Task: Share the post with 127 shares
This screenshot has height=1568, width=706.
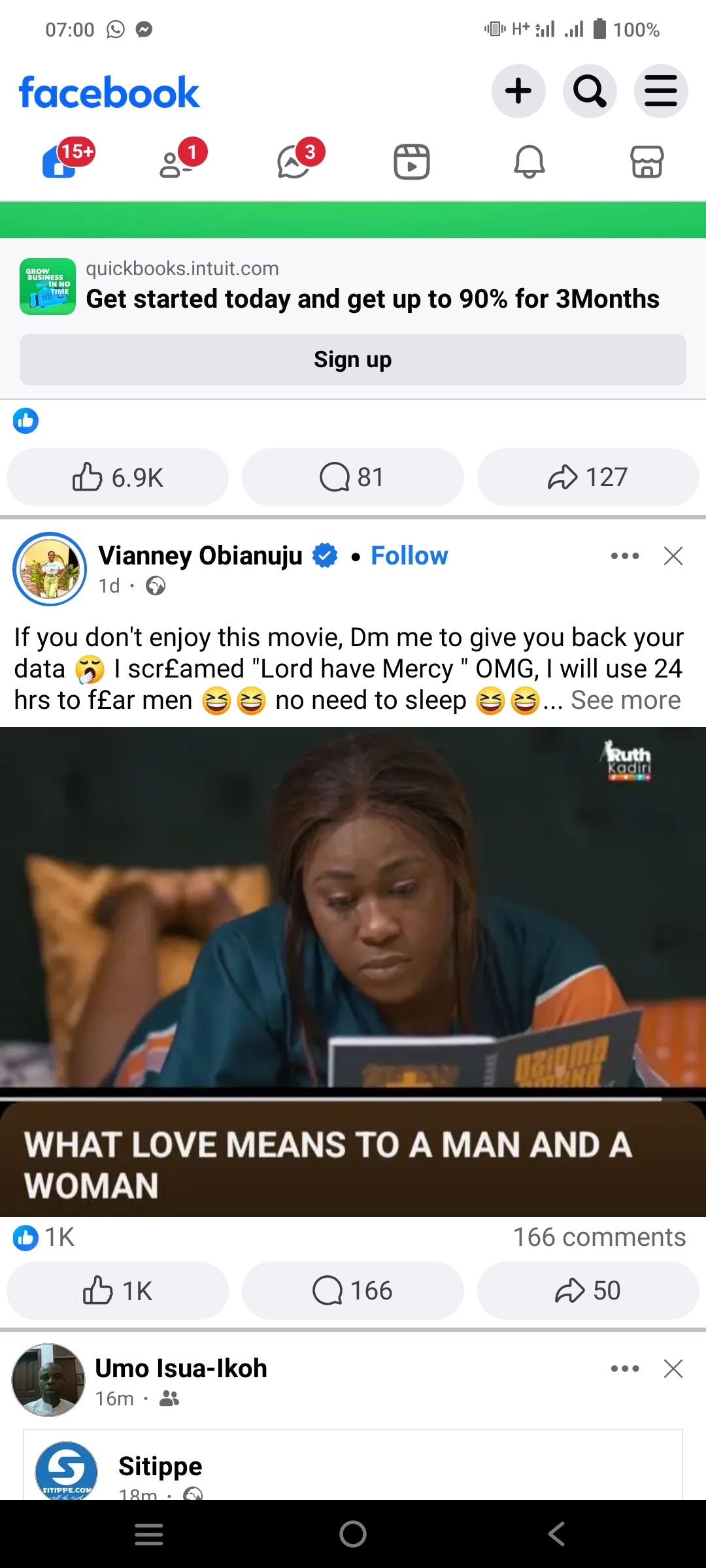Action: pos(588,477)
